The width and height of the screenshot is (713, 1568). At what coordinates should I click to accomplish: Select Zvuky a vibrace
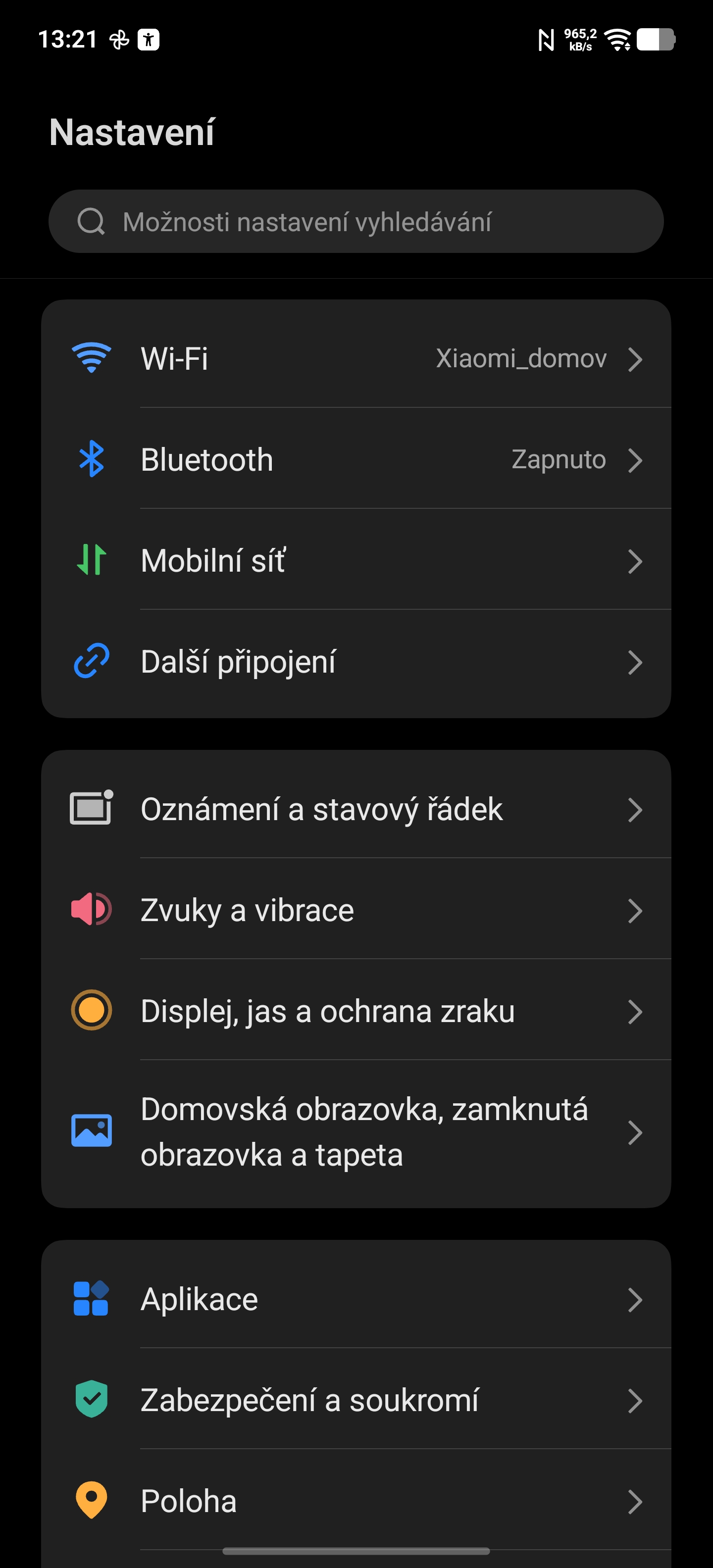[x=356, y=910]
